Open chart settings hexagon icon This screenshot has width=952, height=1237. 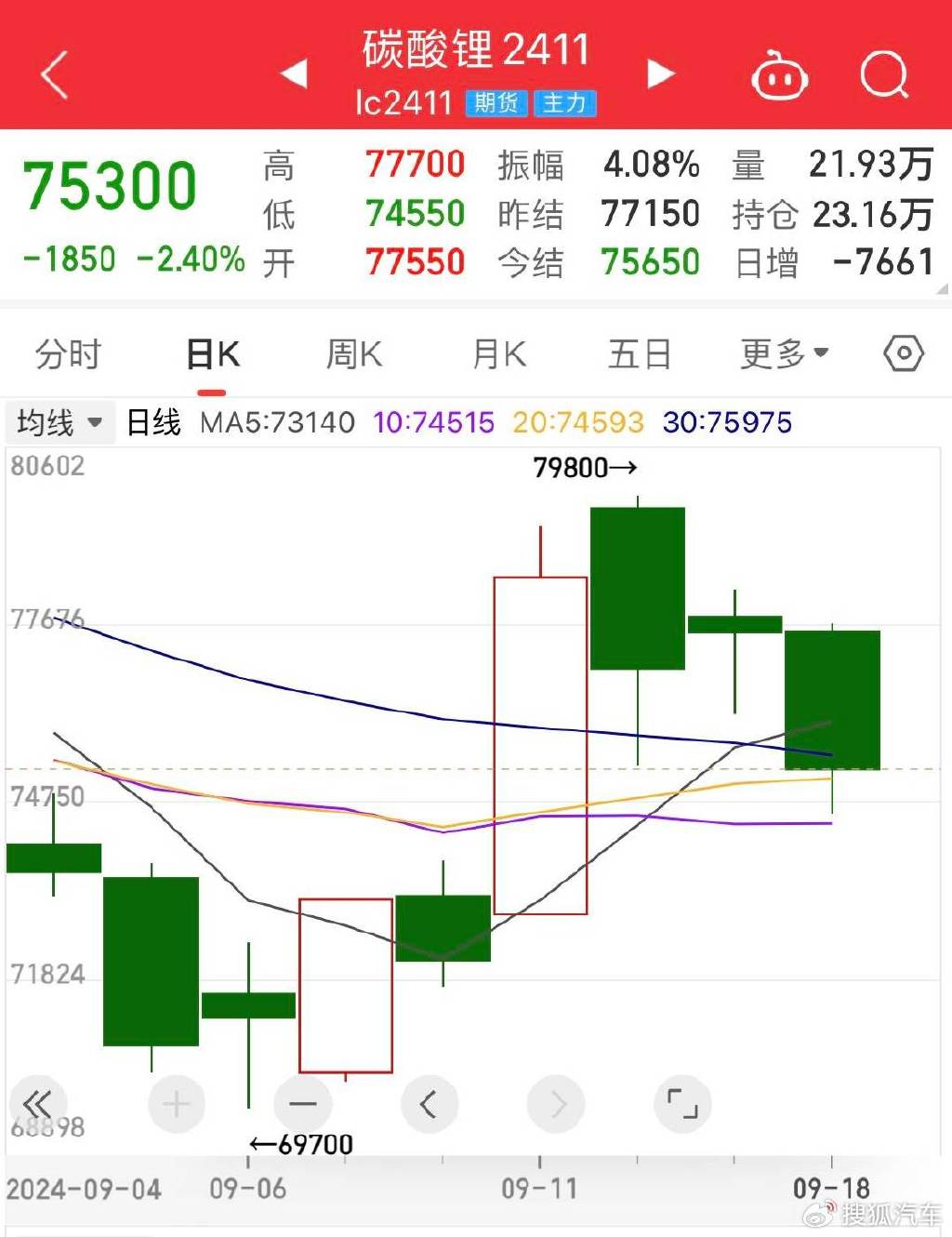904,353
